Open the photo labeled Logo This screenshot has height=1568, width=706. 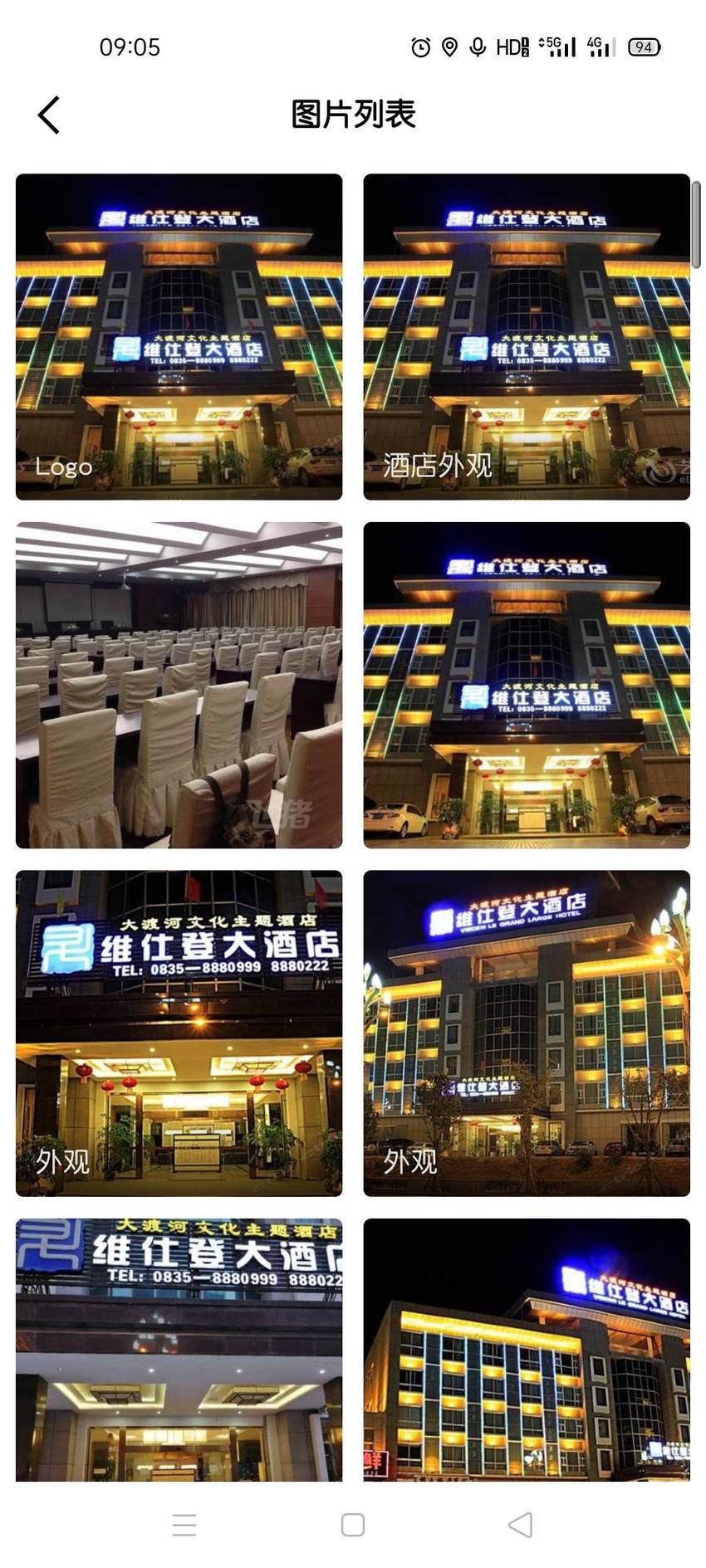pos(179,336)
